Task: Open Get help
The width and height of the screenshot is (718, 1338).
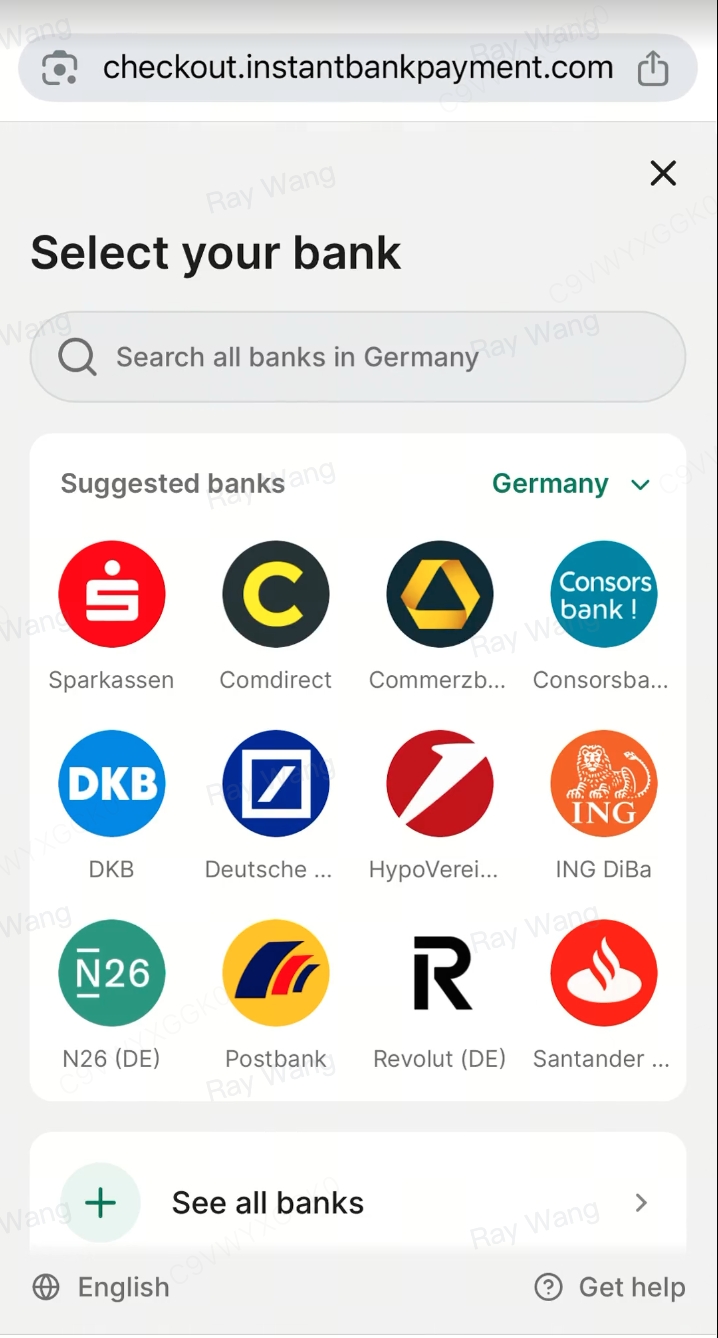Action: [610, 1287]
